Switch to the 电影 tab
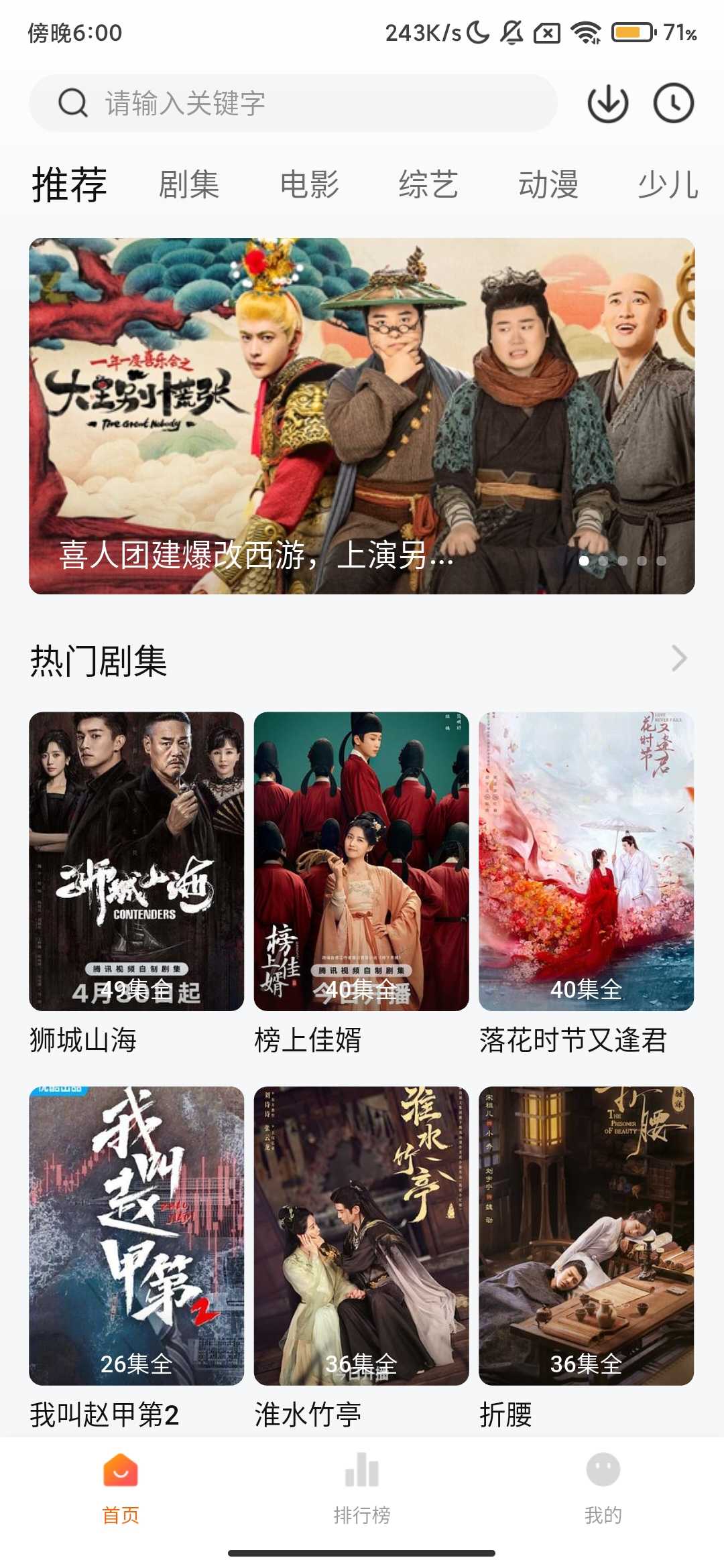 [x=310, y=186]
